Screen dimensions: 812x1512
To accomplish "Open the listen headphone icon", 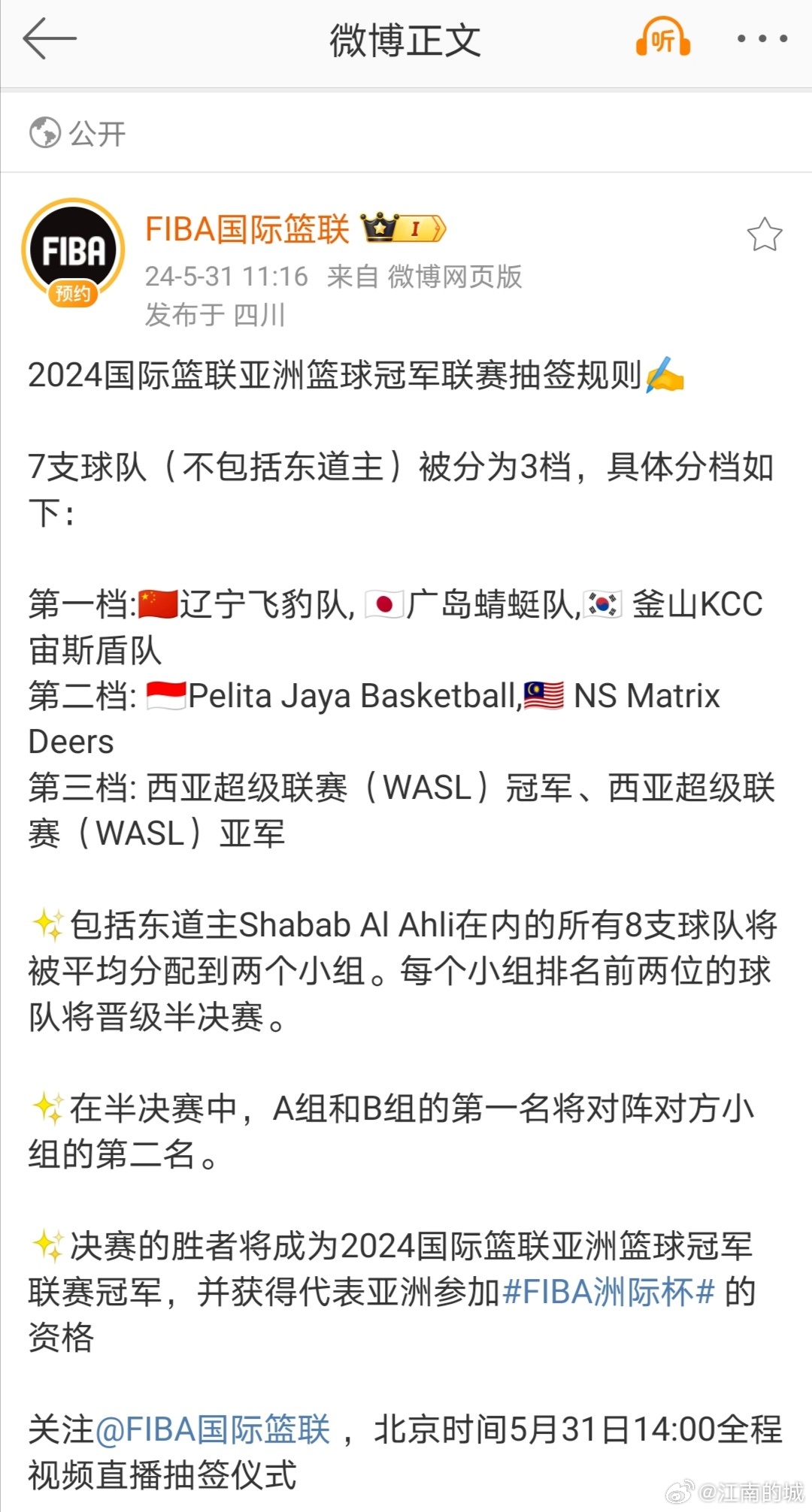I will 663,38.
